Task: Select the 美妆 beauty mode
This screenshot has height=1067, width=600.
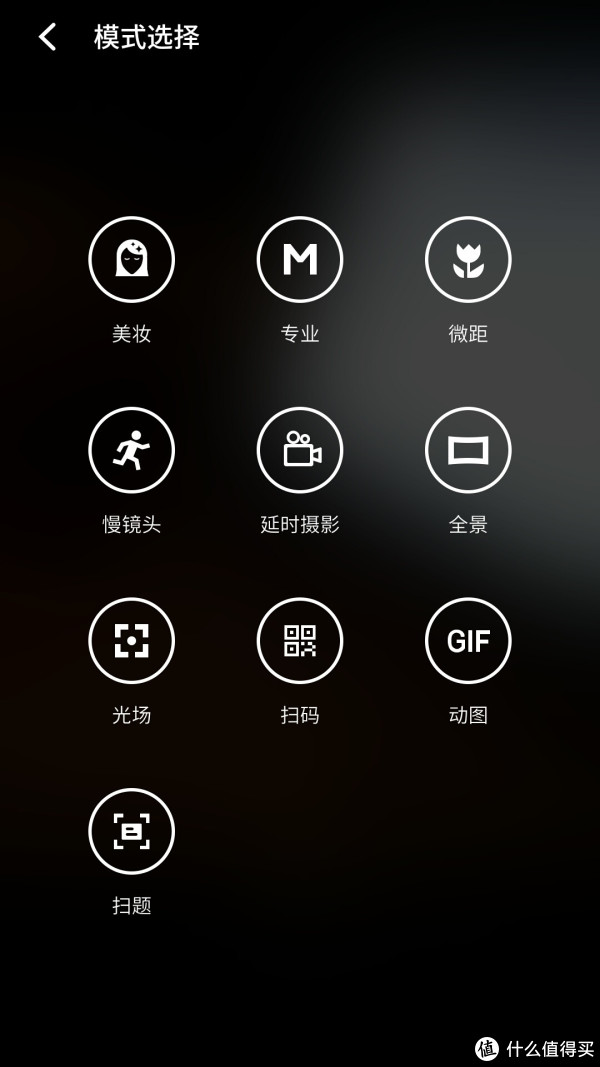Action: coord(132,260)
